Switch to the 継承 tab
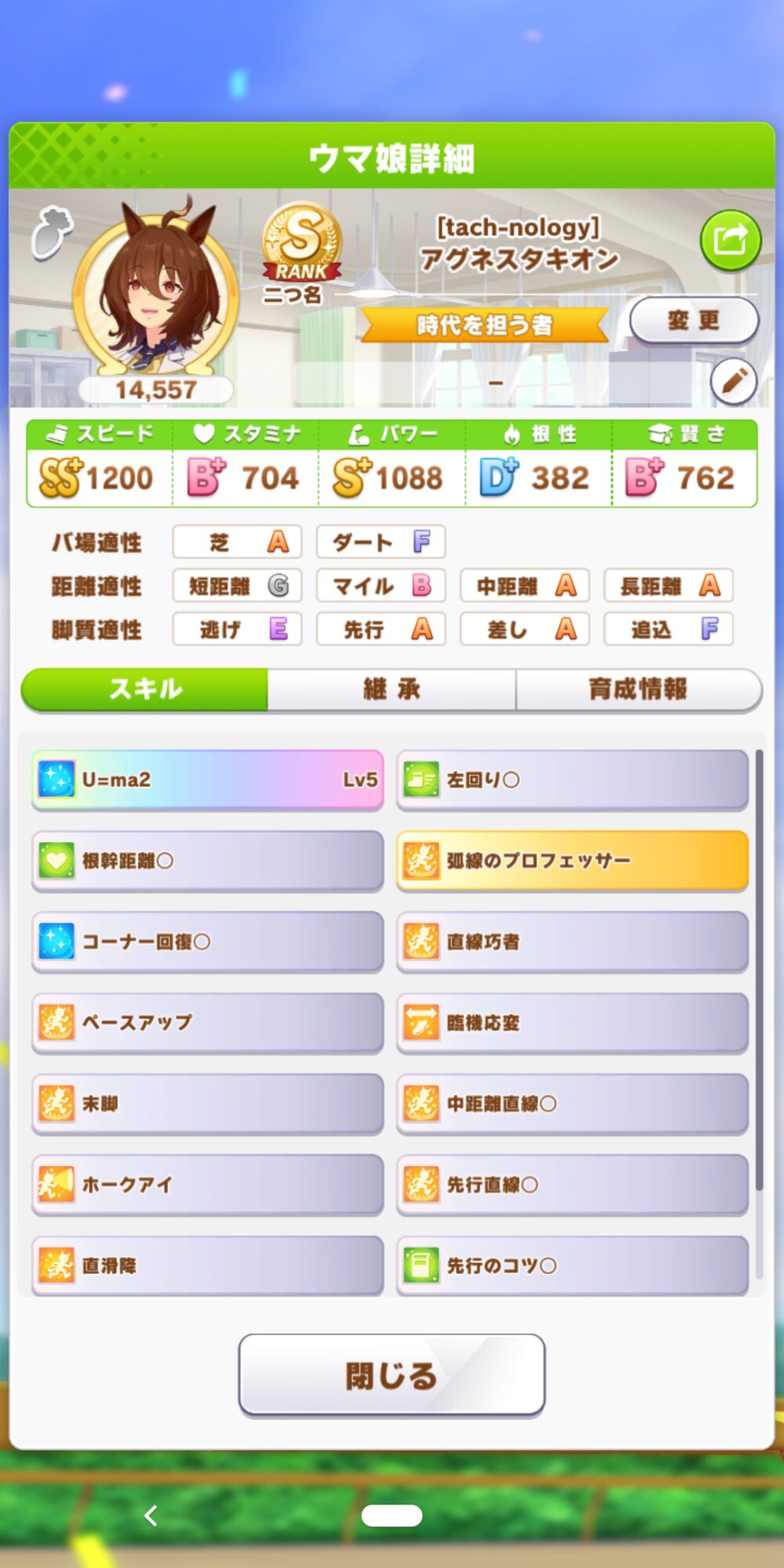This screenshot has width=784, height=1568. [x=391, y=689]
